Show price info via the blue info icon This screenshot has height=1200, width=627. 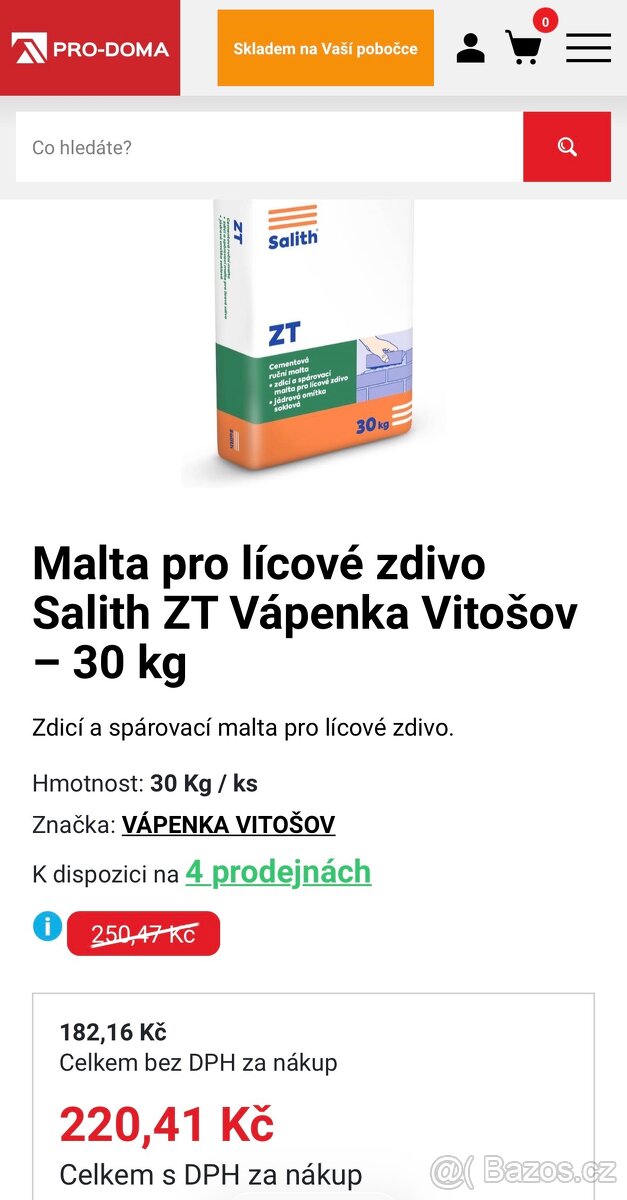click(x=47, y=926)
